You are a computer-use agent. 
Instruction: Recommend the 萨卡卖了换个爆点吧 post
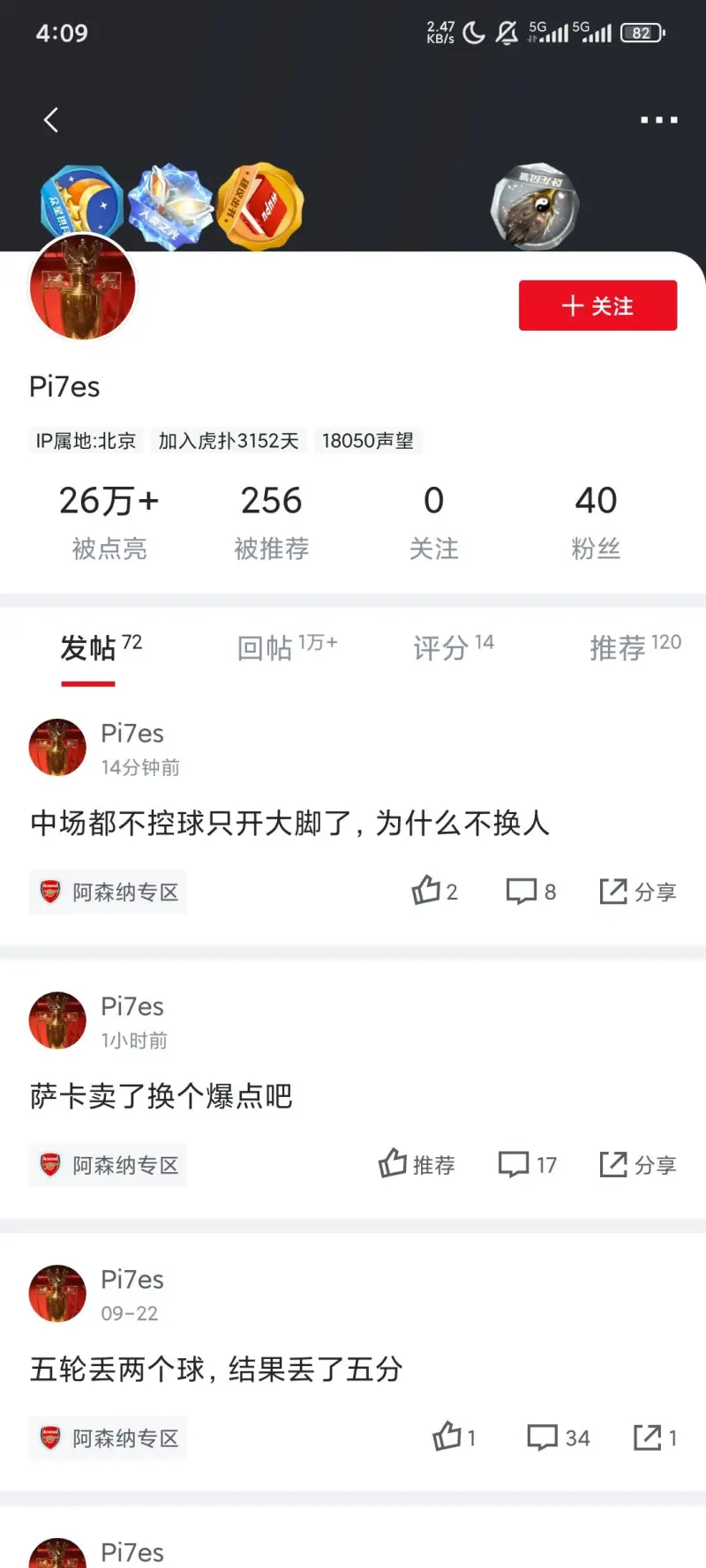[416, 1165]
